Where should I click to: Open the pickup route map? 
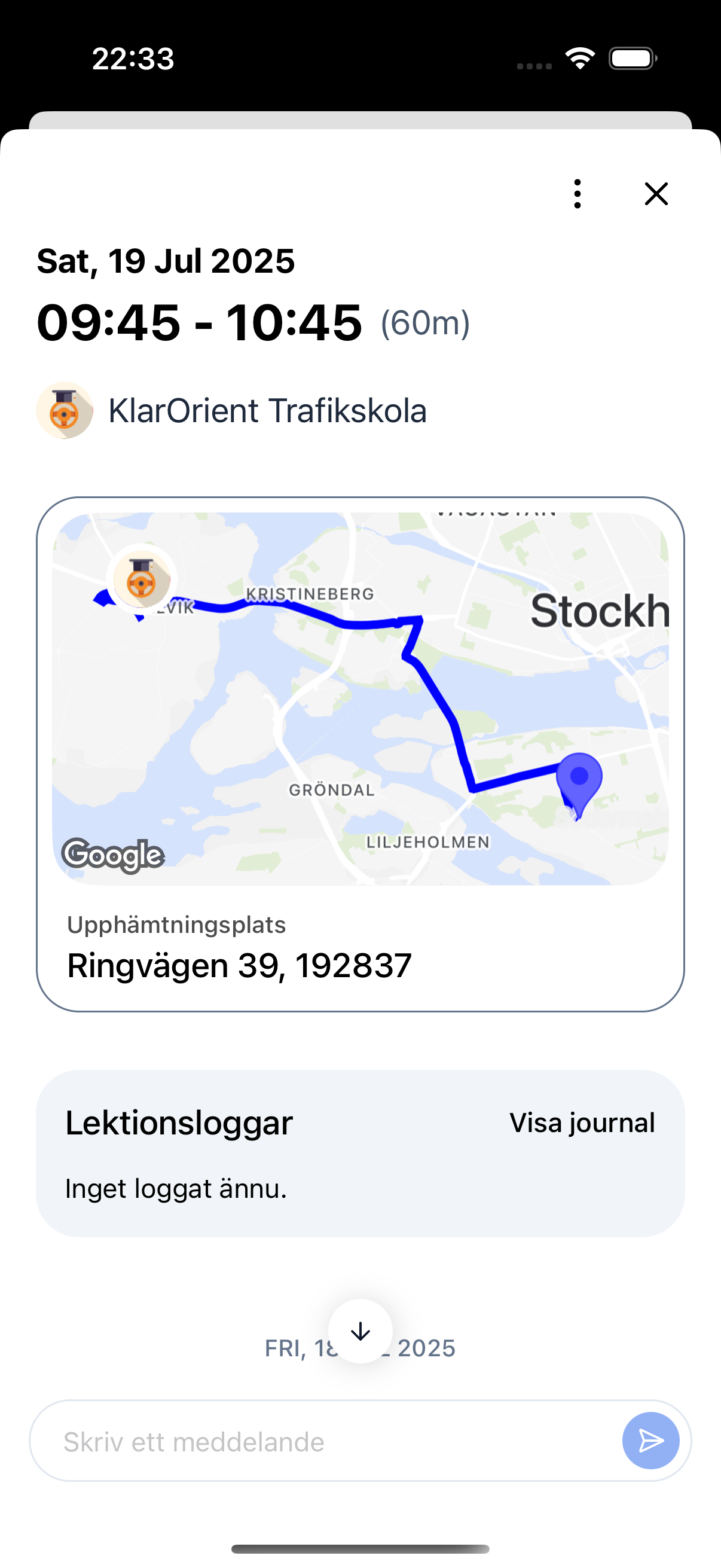coord(360,698)
